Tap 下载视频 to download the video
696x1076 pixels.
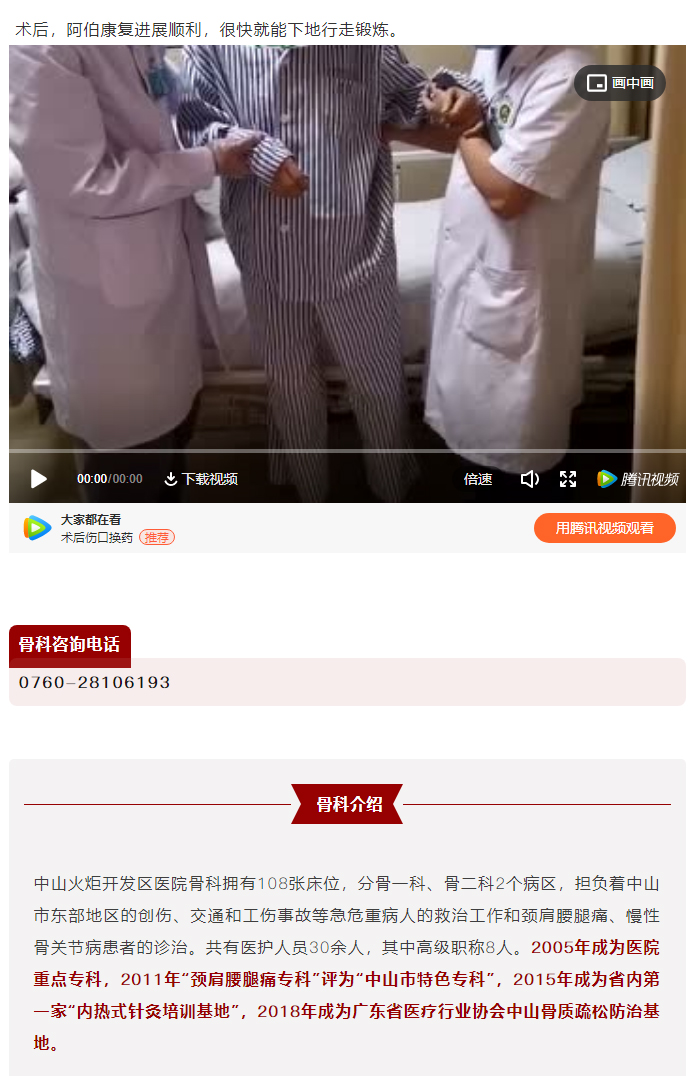201,479
